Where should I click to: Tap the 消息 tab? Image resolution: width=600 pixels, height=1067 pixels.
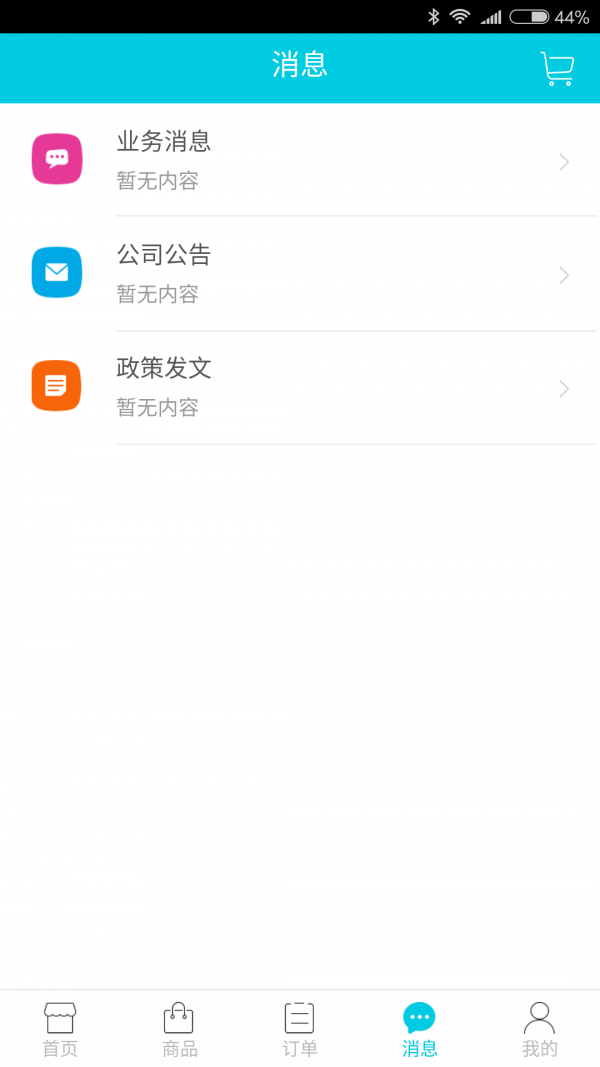tap(419, 1030)
